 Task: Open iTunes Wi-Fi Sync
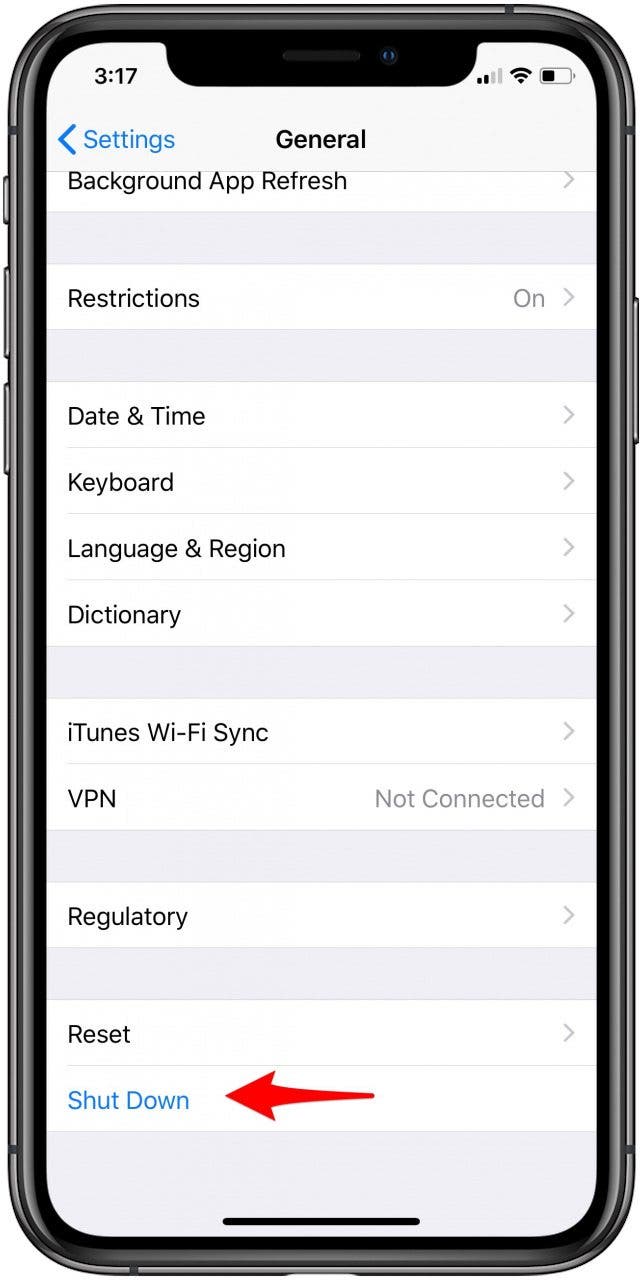click(x=320, y=732)
